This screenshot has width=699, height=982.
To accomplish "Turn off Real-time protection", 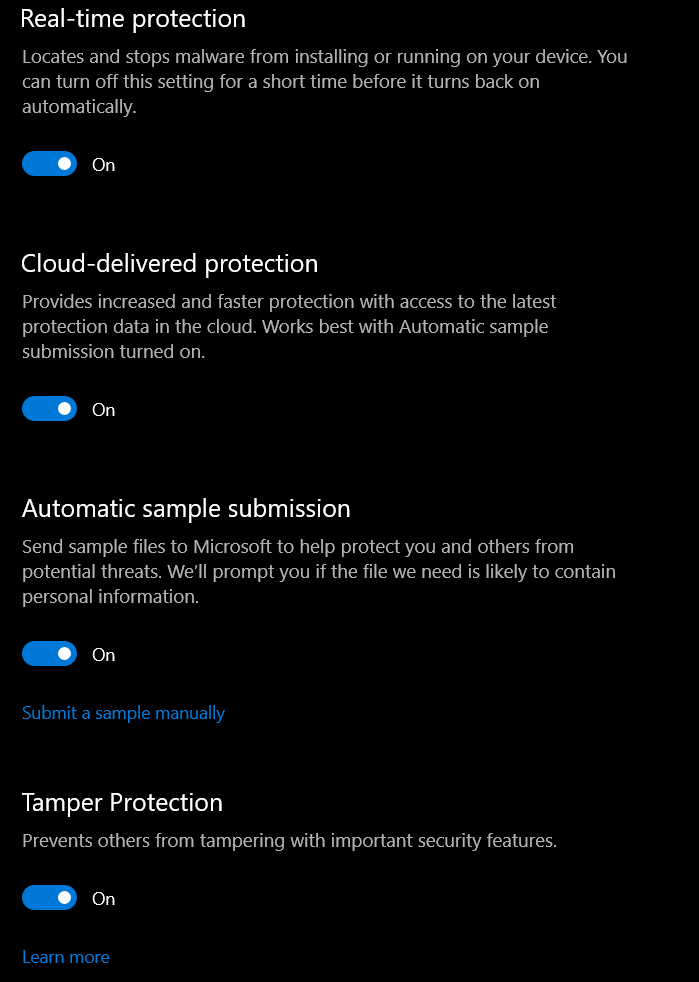I will coord(50,164).
